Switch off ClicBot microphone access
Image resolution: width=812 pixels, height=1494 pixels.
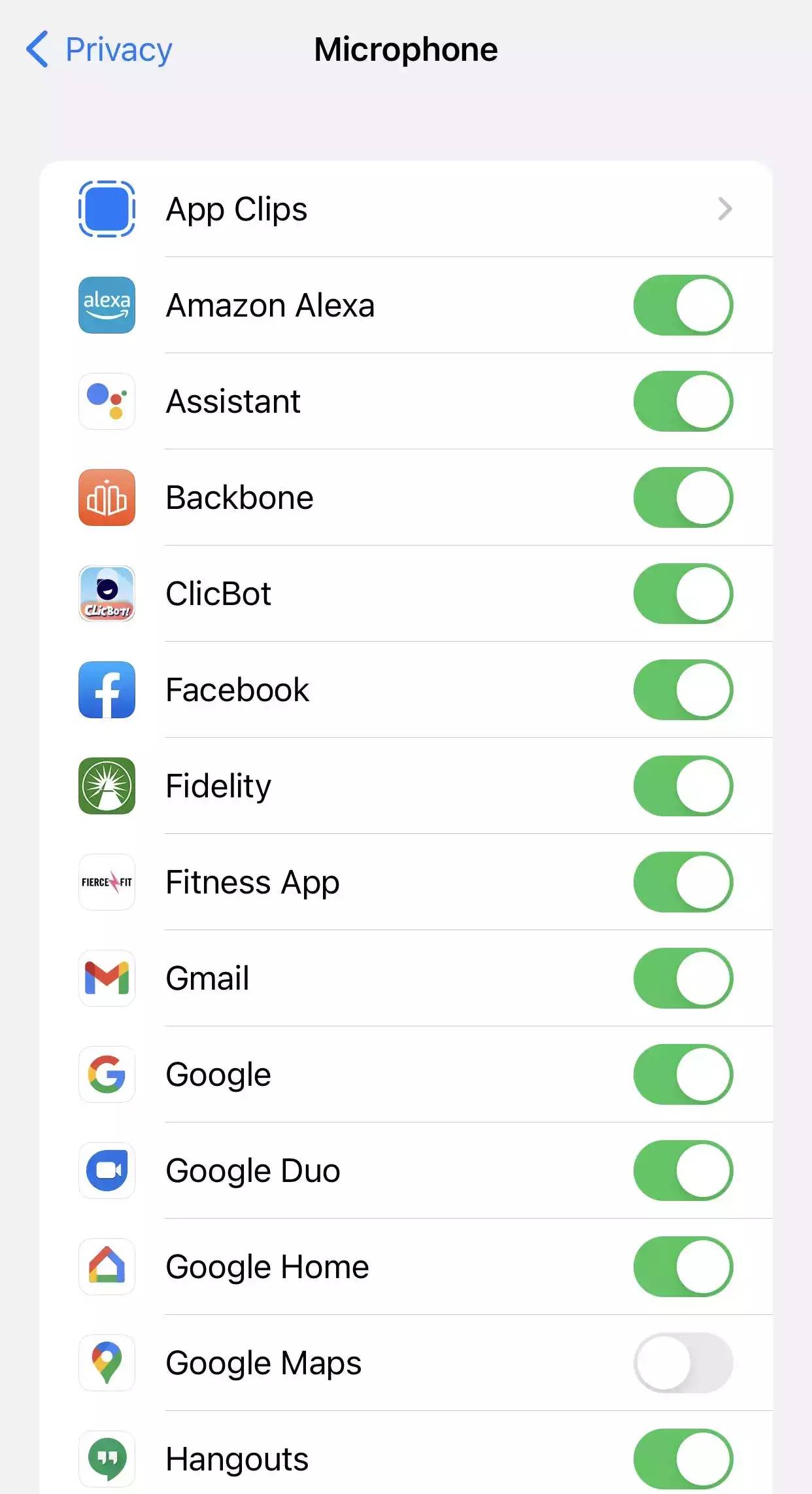click(x=683, y=594)
